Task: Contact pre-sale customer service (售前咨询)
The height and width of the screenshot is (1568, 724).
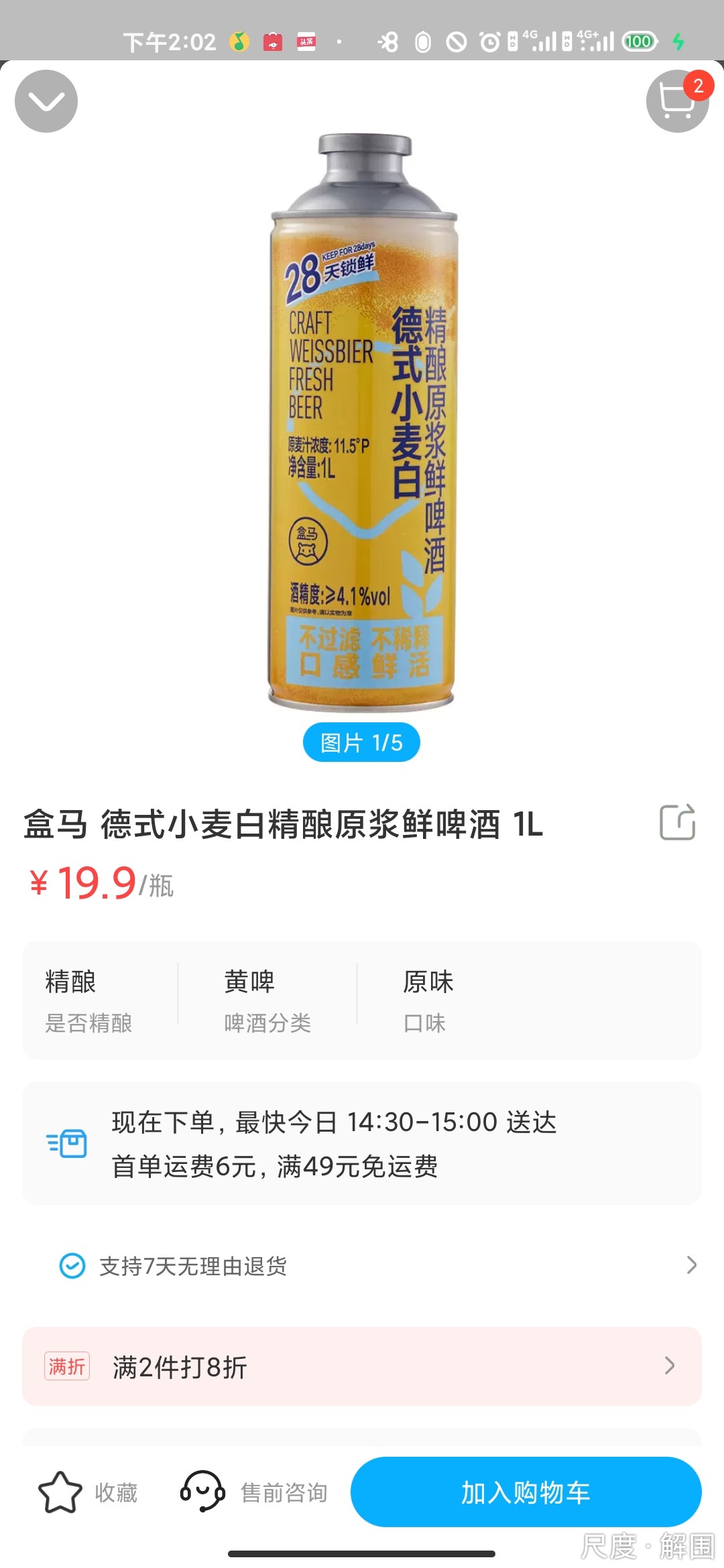Action: (254, 1492)
